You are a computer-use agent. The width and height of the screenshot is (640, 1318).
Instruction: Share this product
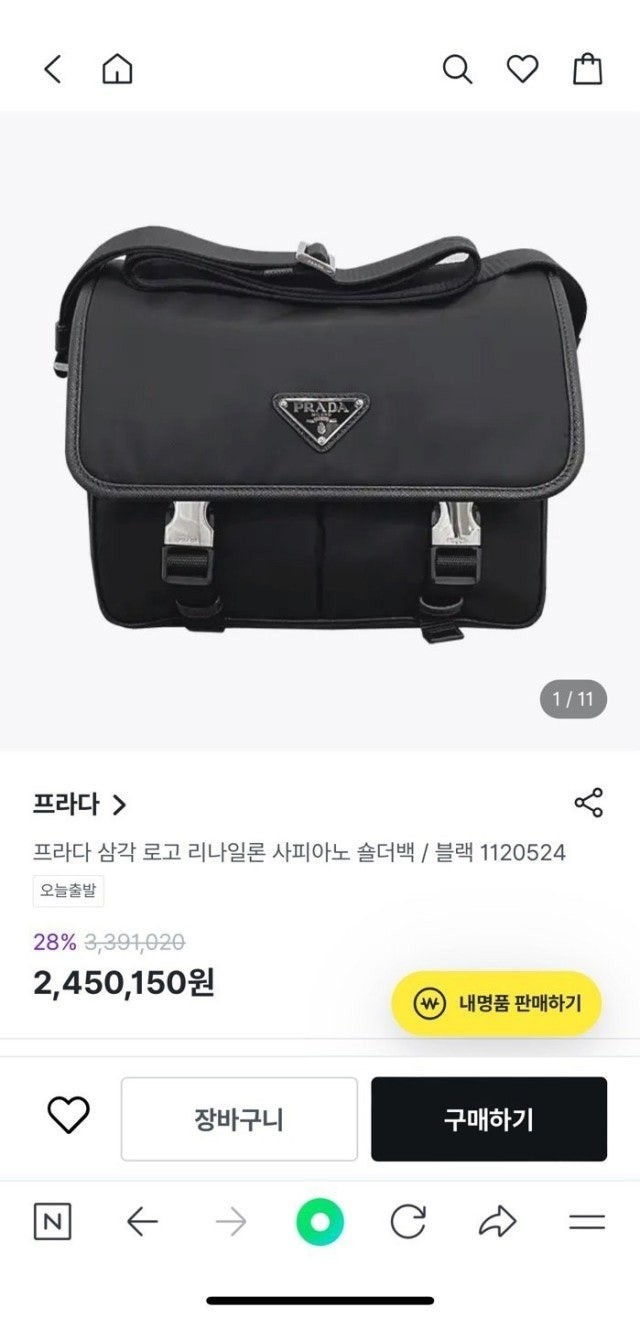588,802
